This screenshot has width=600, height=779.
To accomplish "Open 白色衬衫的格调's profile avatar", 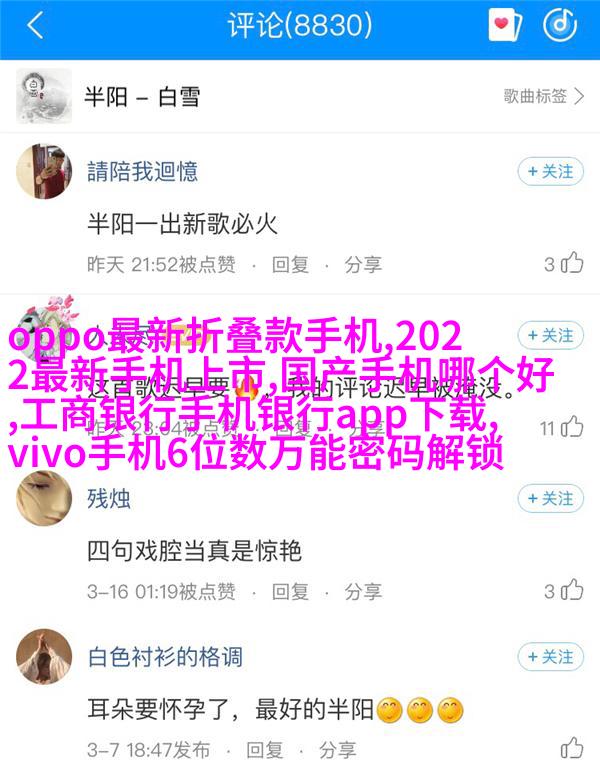I will [x=44, y=657].
